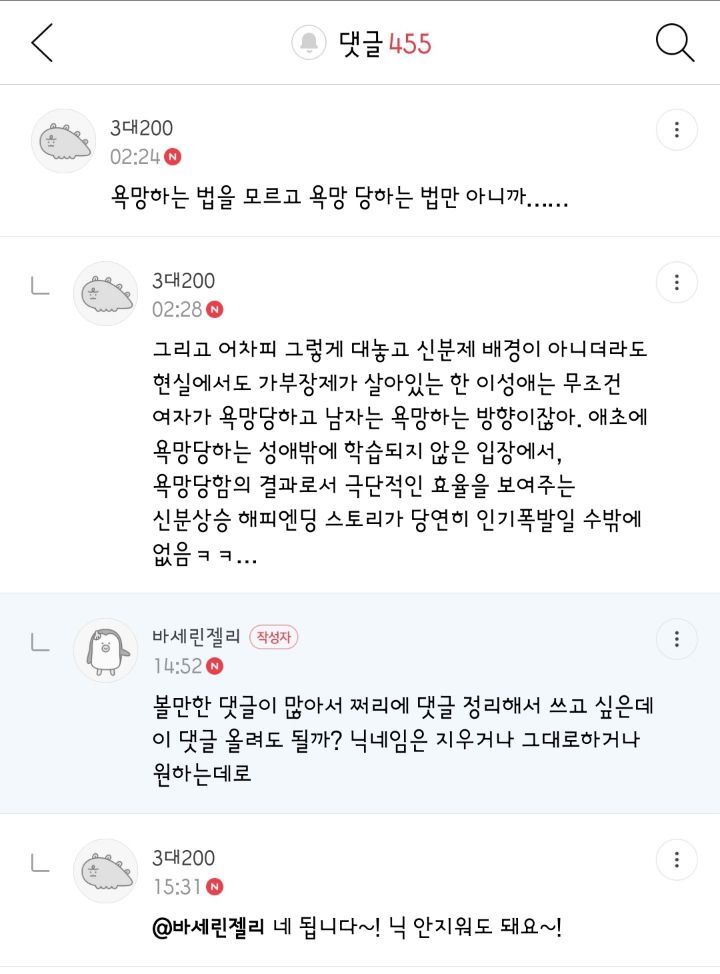Screen dimensions: 720x974
Task: Open options for the 02:24 comment
Action: click(677, 130)
